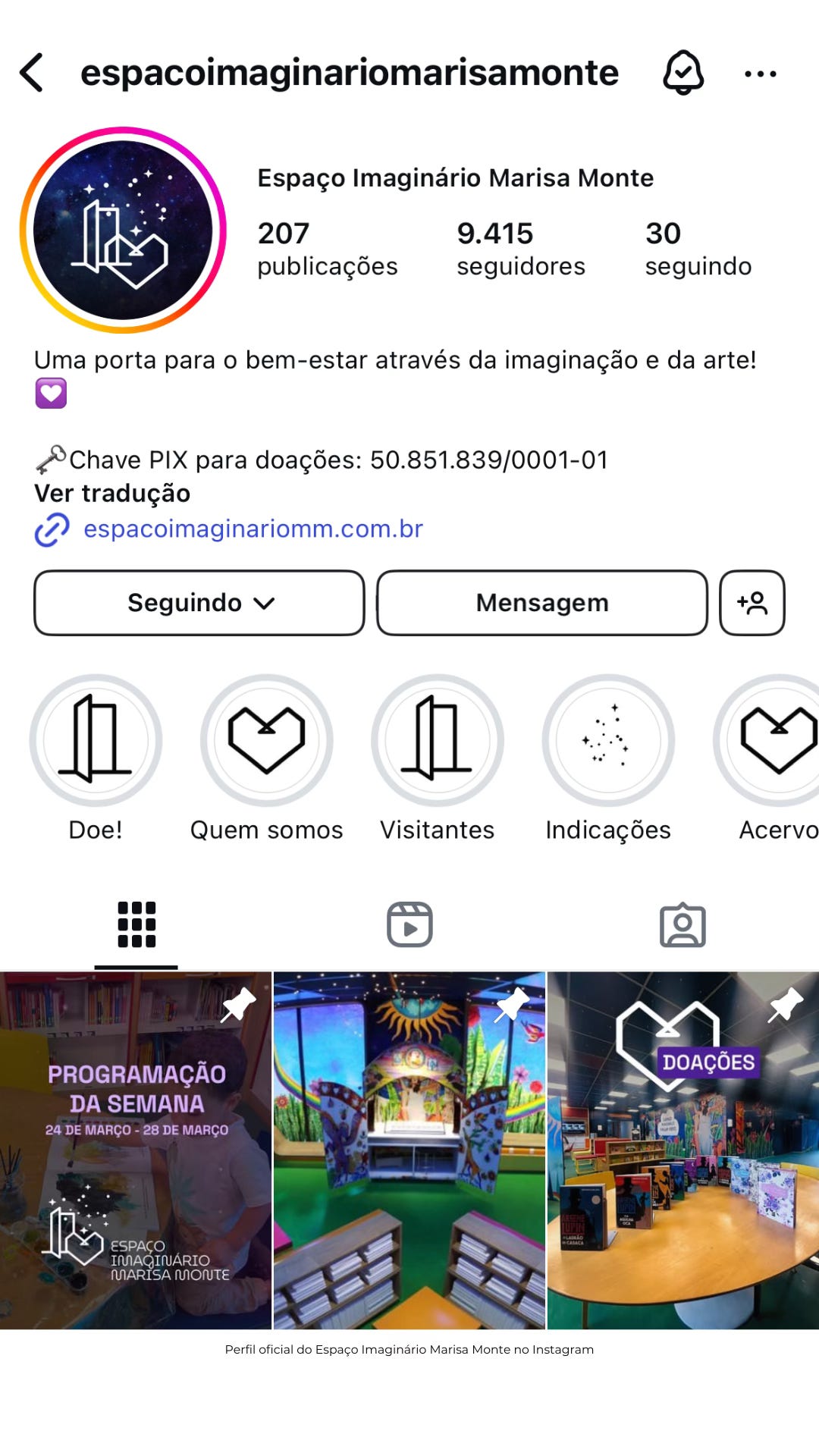Expand the Seguindo dropdown button
Image resolution: width=819 pixels, height=1456 pixels.
point(199,603)
